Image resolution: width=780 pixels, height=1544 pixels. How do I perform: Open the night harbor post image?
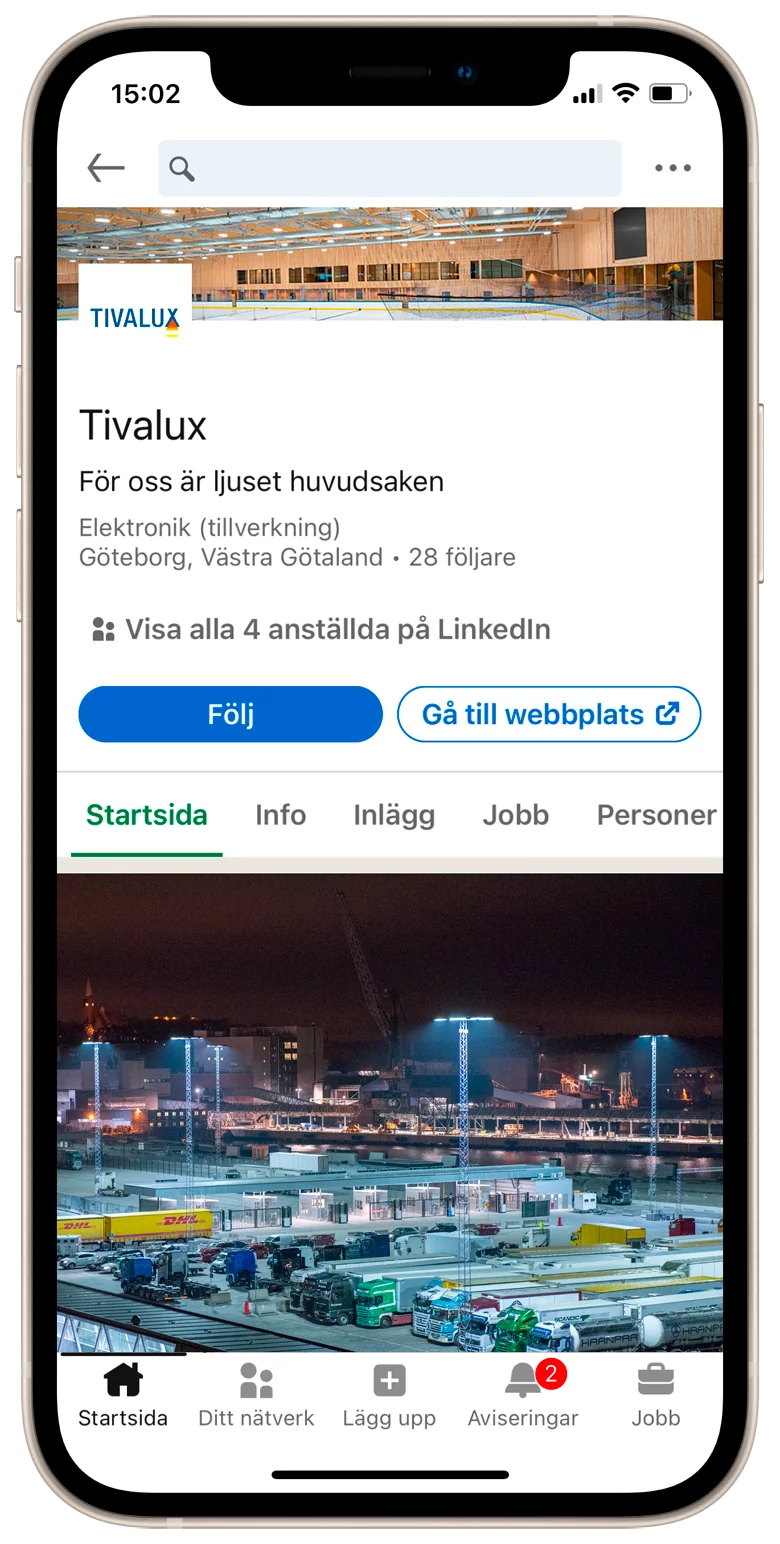(x=390, y=1110)
